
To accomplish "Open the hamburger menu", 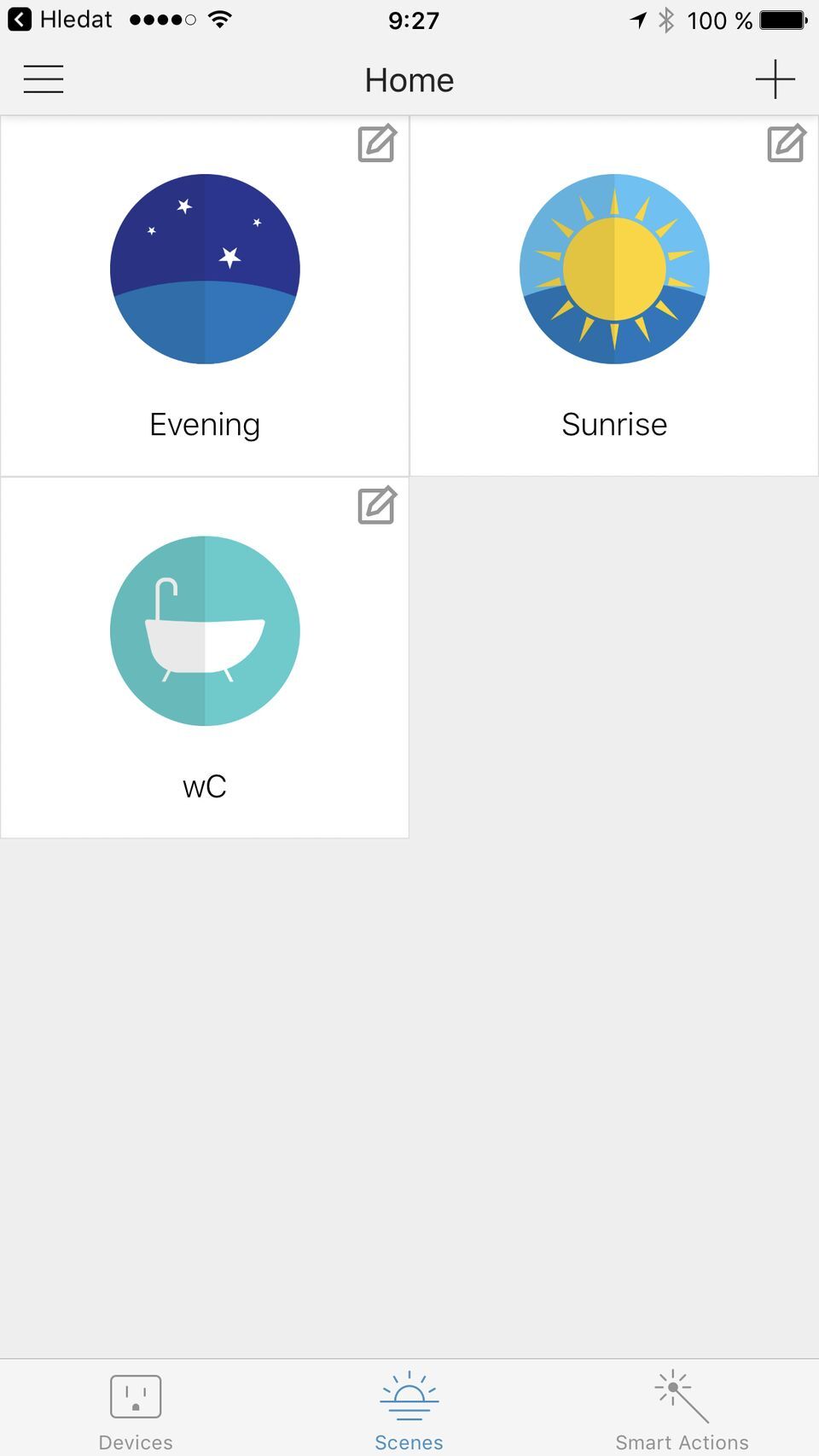I will [x=44, y=79].
